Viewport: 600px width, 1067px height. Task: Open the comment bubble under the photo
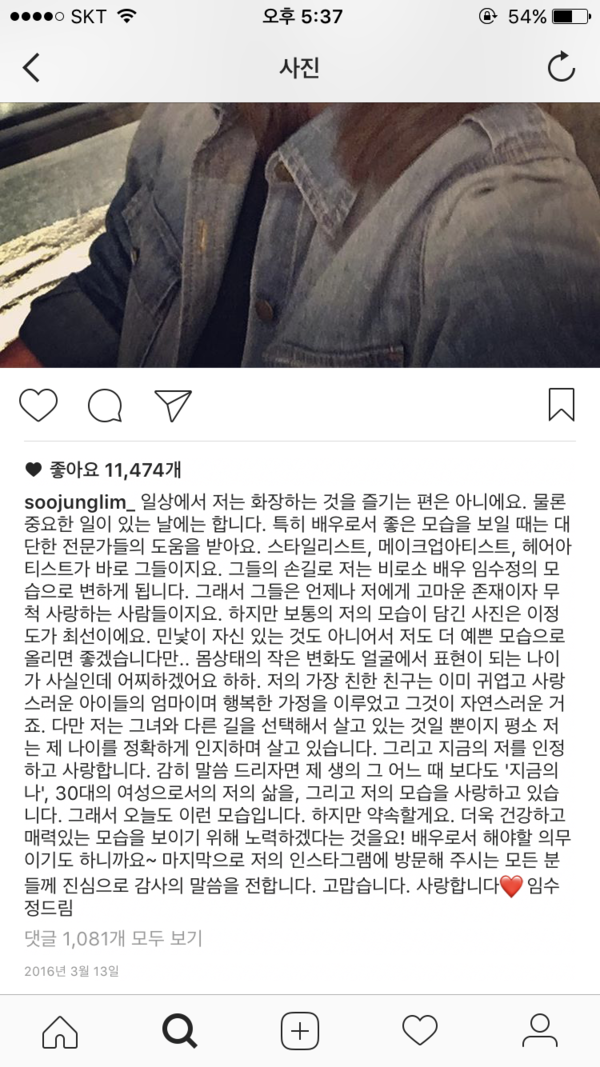(104, 405)
